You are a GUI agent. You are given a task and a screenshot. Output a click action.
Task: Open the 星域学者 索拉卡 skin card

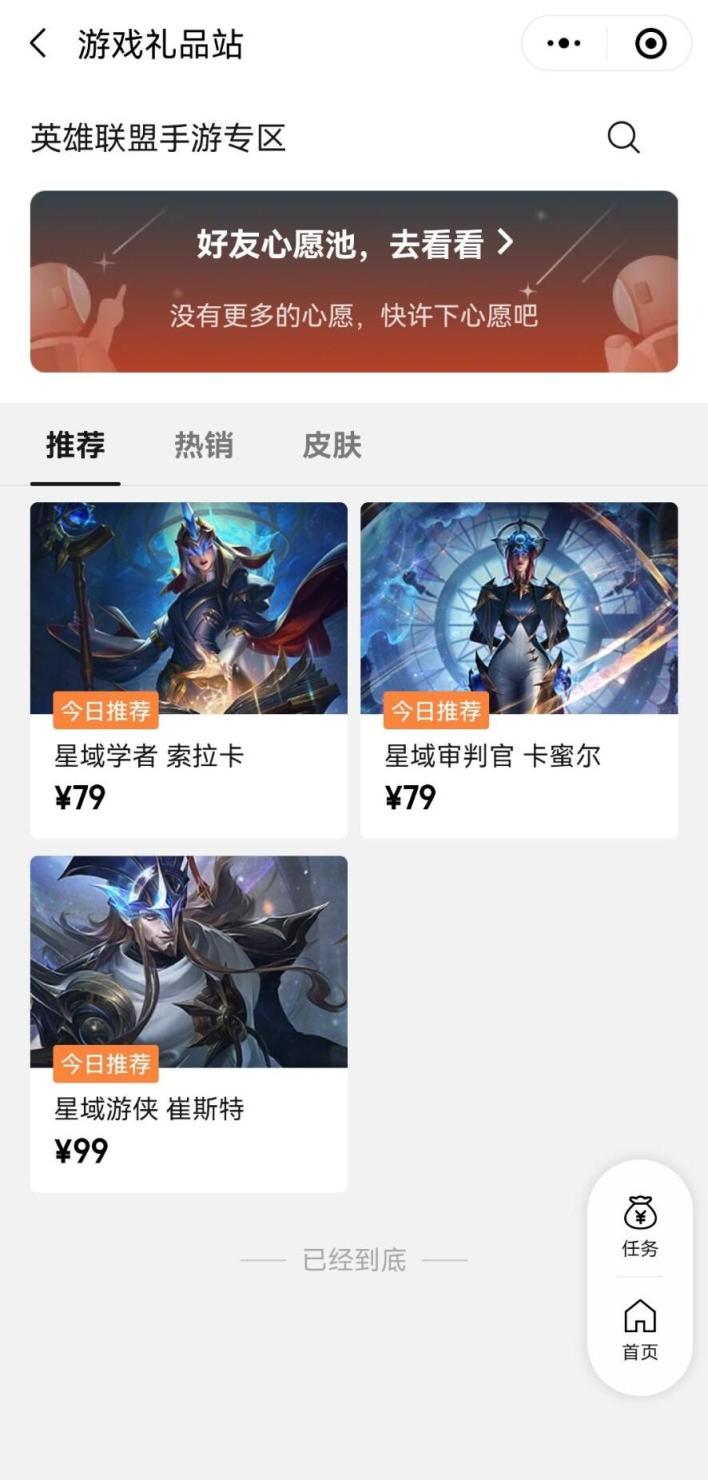(189, 670)
